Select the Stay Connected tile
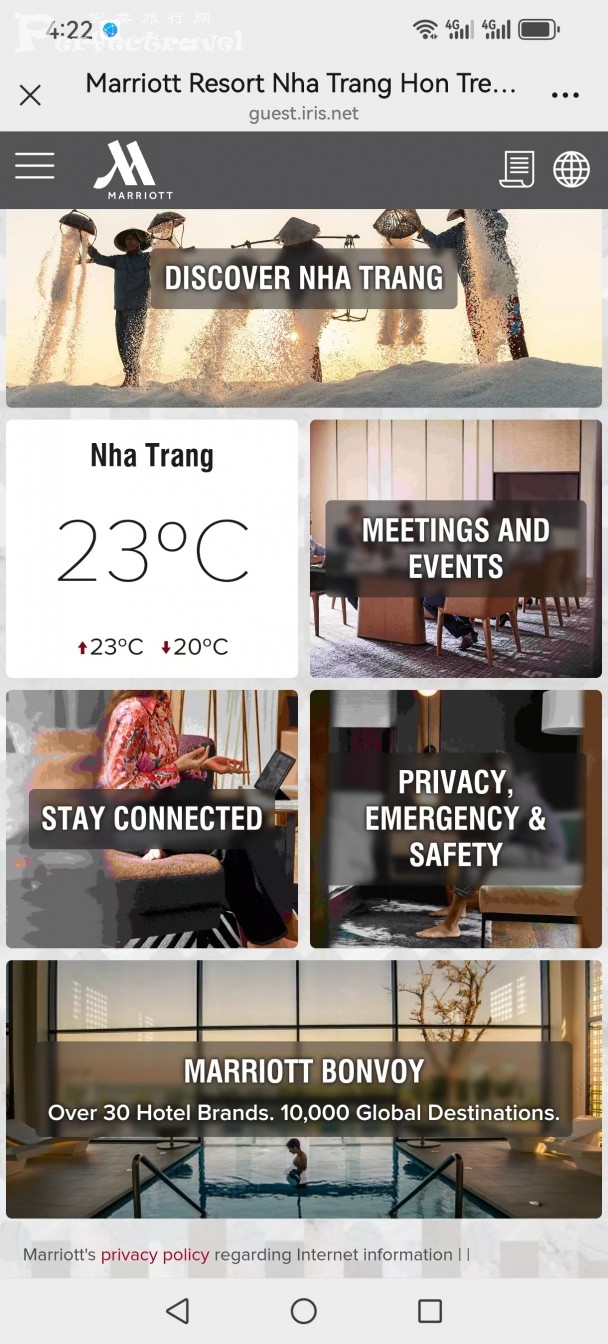 (152, 818)
